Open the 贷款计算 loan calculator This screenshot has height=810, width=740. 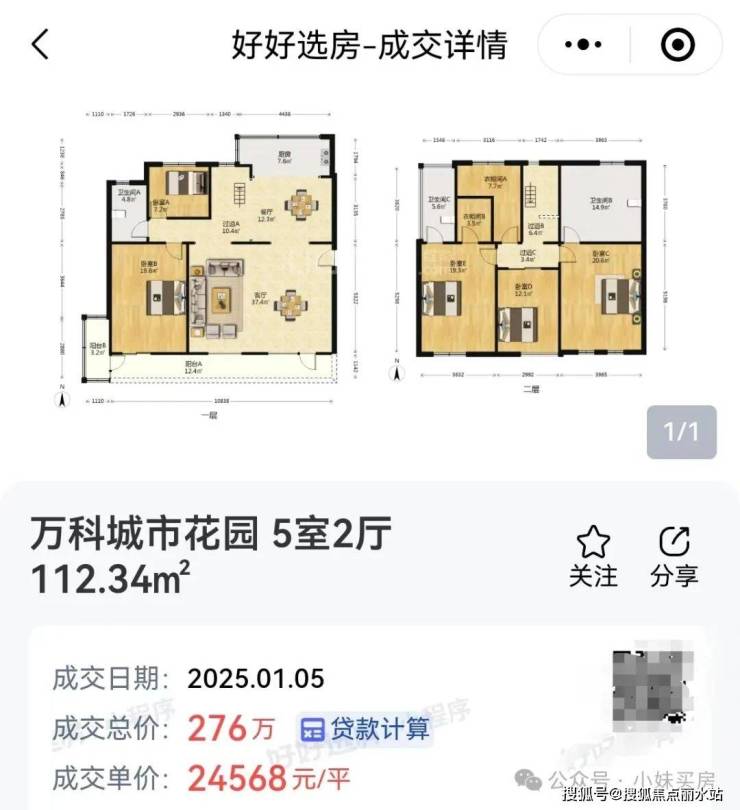(x=364, y=728)
